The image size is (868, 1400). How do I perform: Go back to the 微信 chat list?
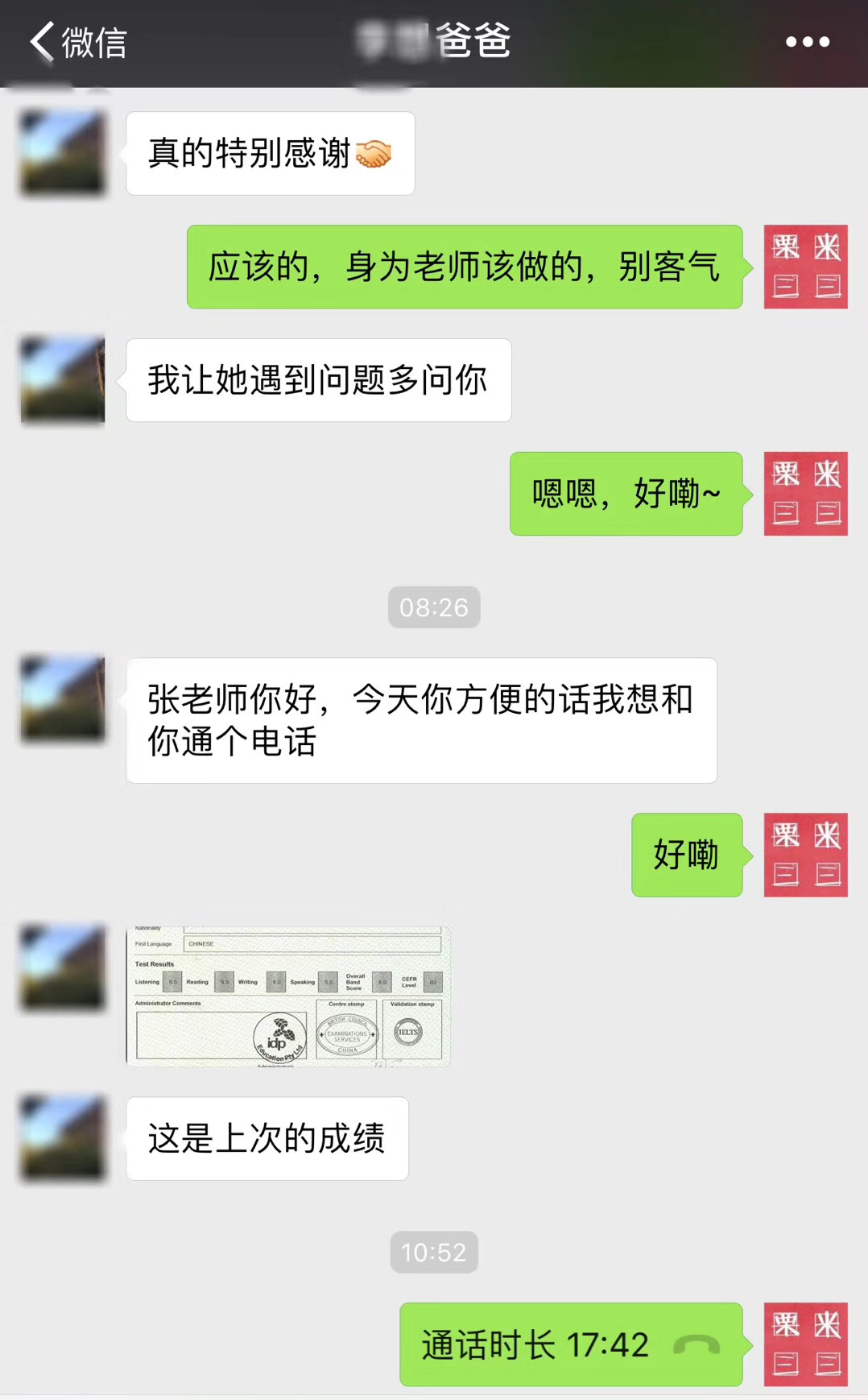(78, 42)
